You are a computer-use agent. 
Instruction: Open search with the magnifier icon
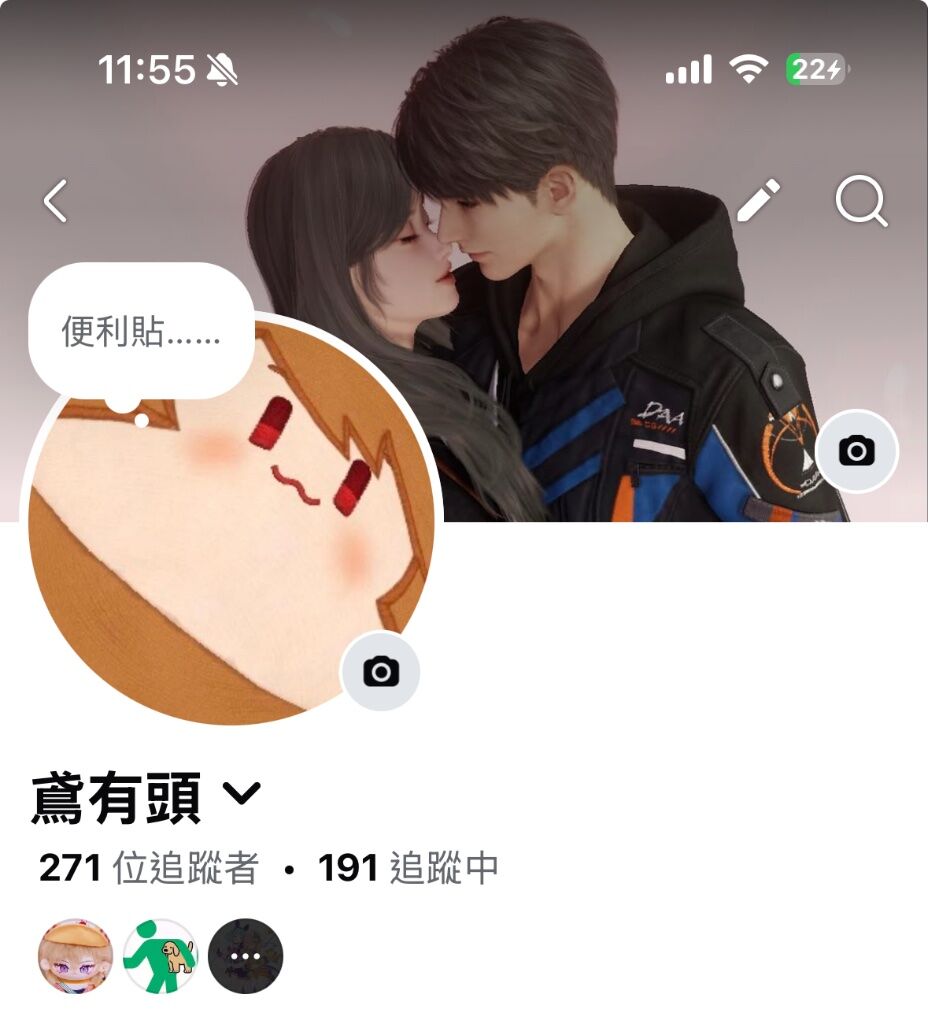tap(861, 202)
